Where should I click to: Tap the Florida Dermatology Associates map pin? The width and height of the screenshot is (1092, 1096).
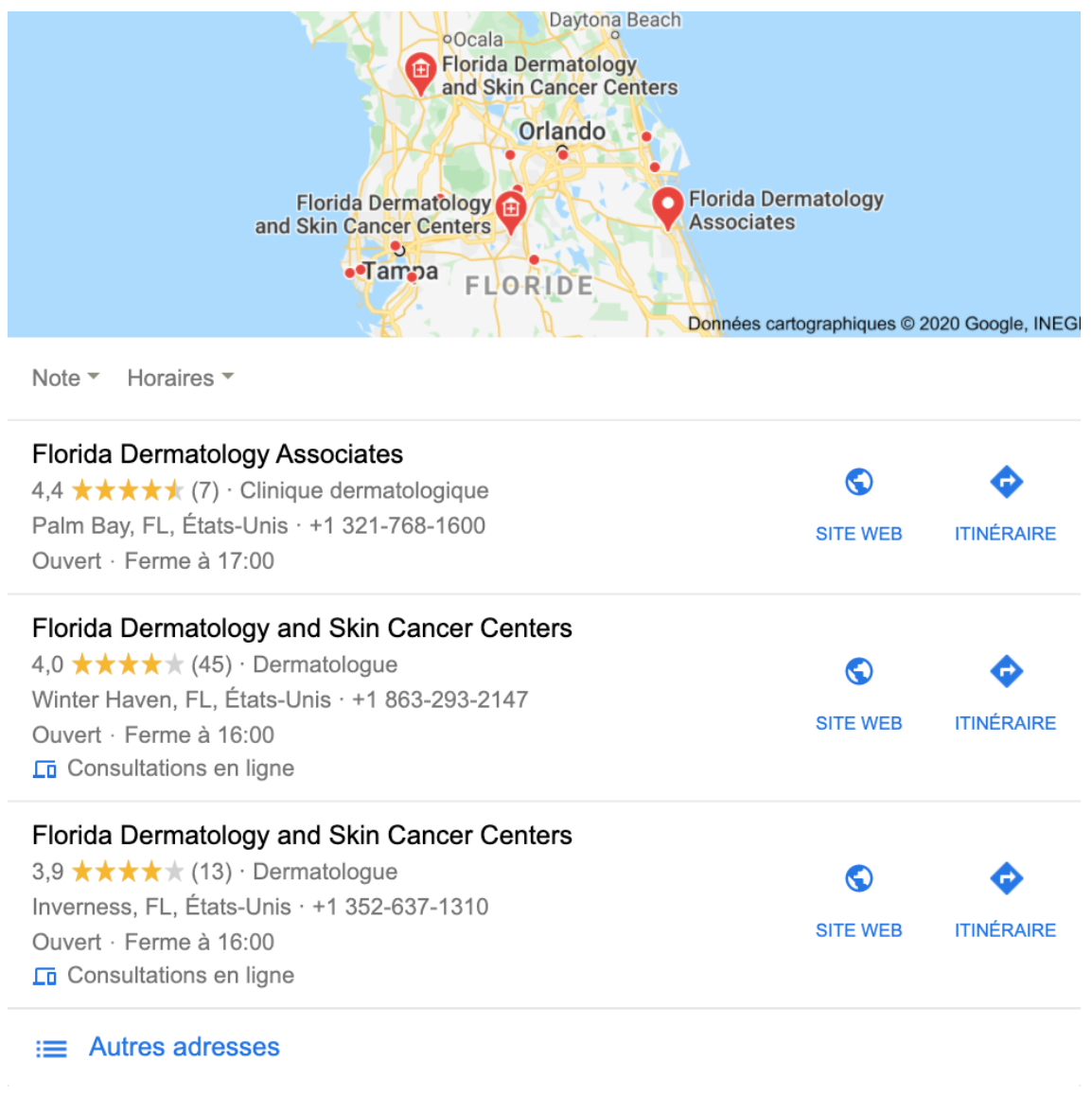tap(668, 205)
